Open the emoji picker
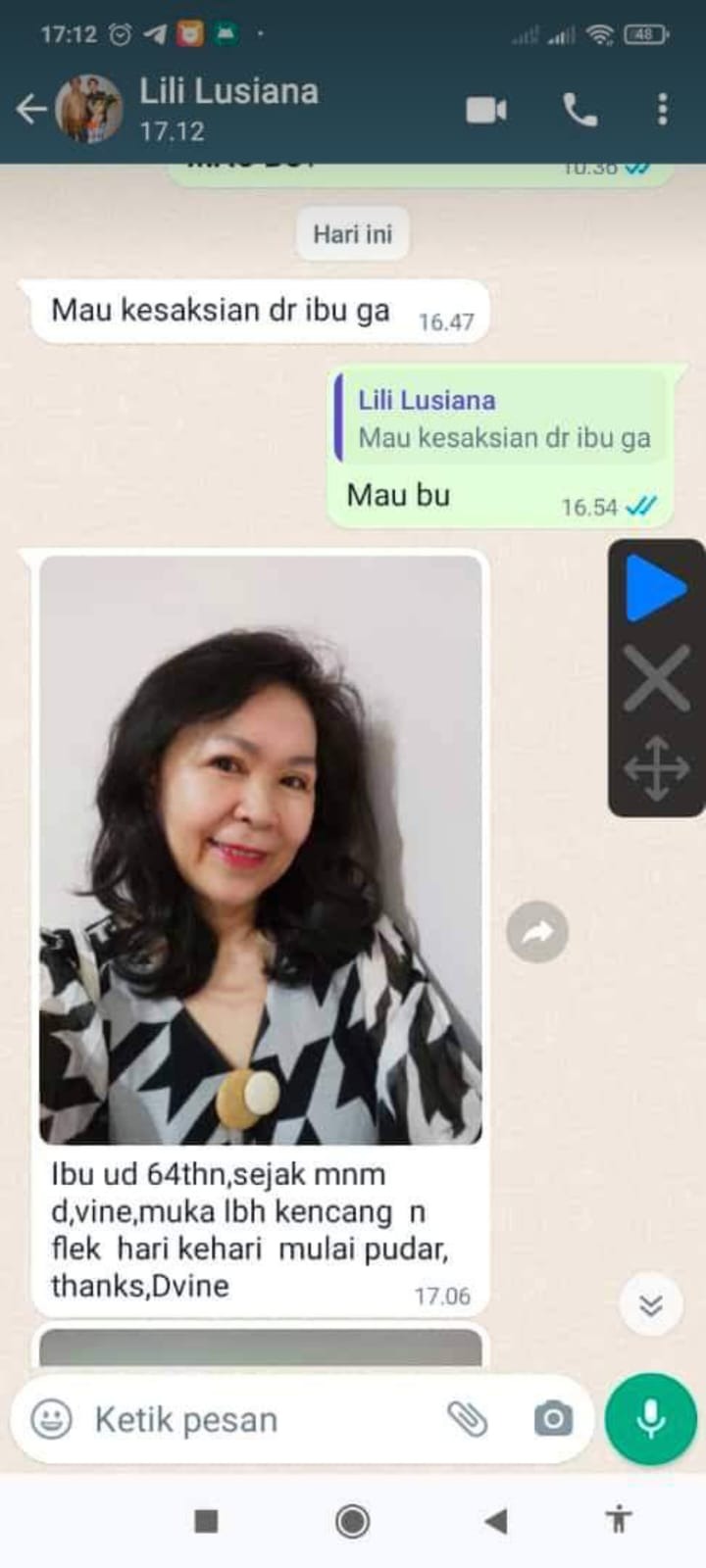 point(52,1419)
